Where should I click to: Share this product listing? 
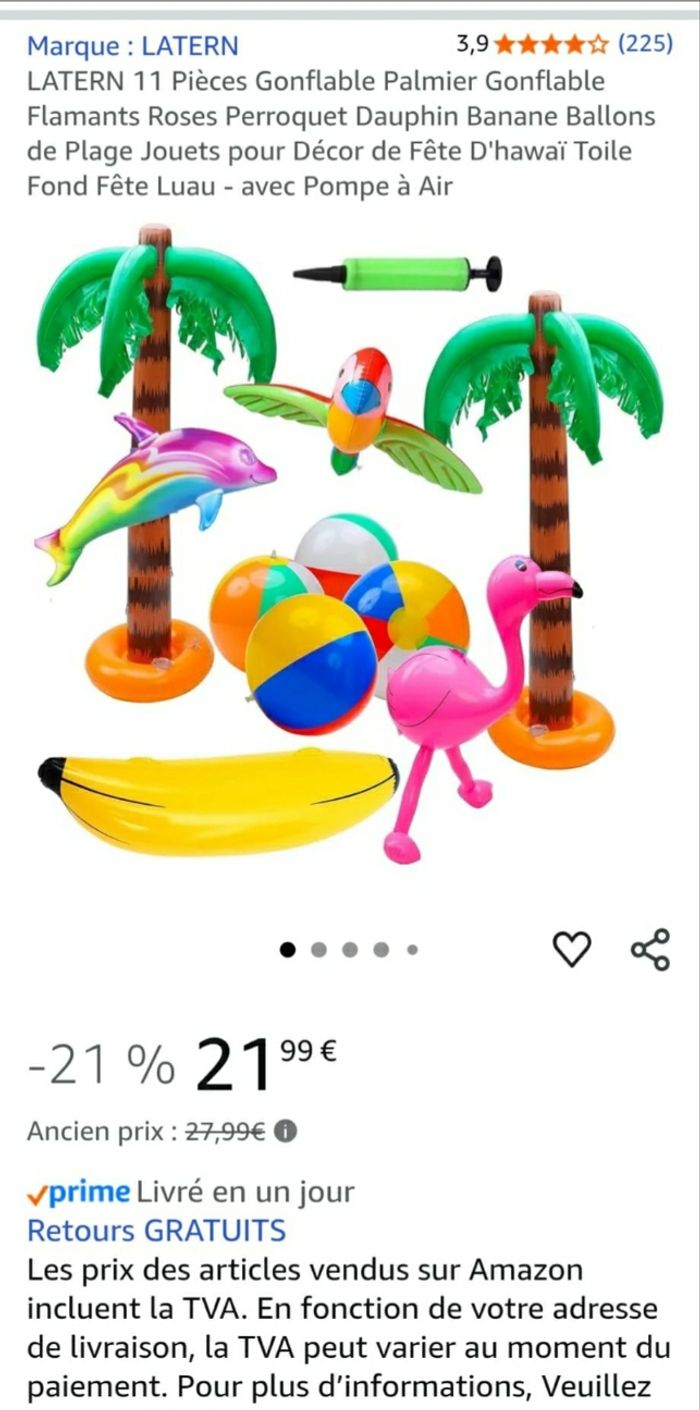(x=650, y=949)
